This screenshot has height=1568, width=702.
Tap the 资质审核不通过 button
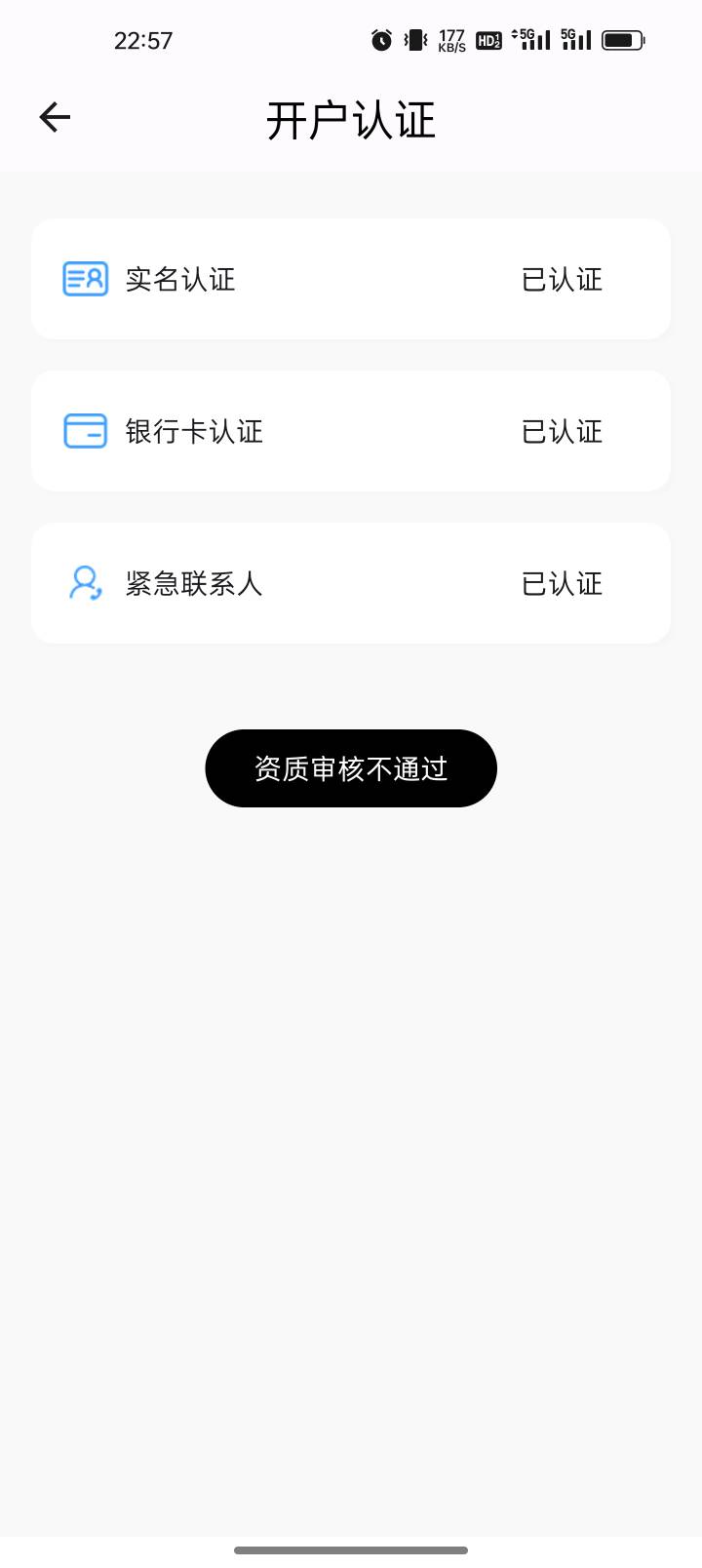point(351,768)
